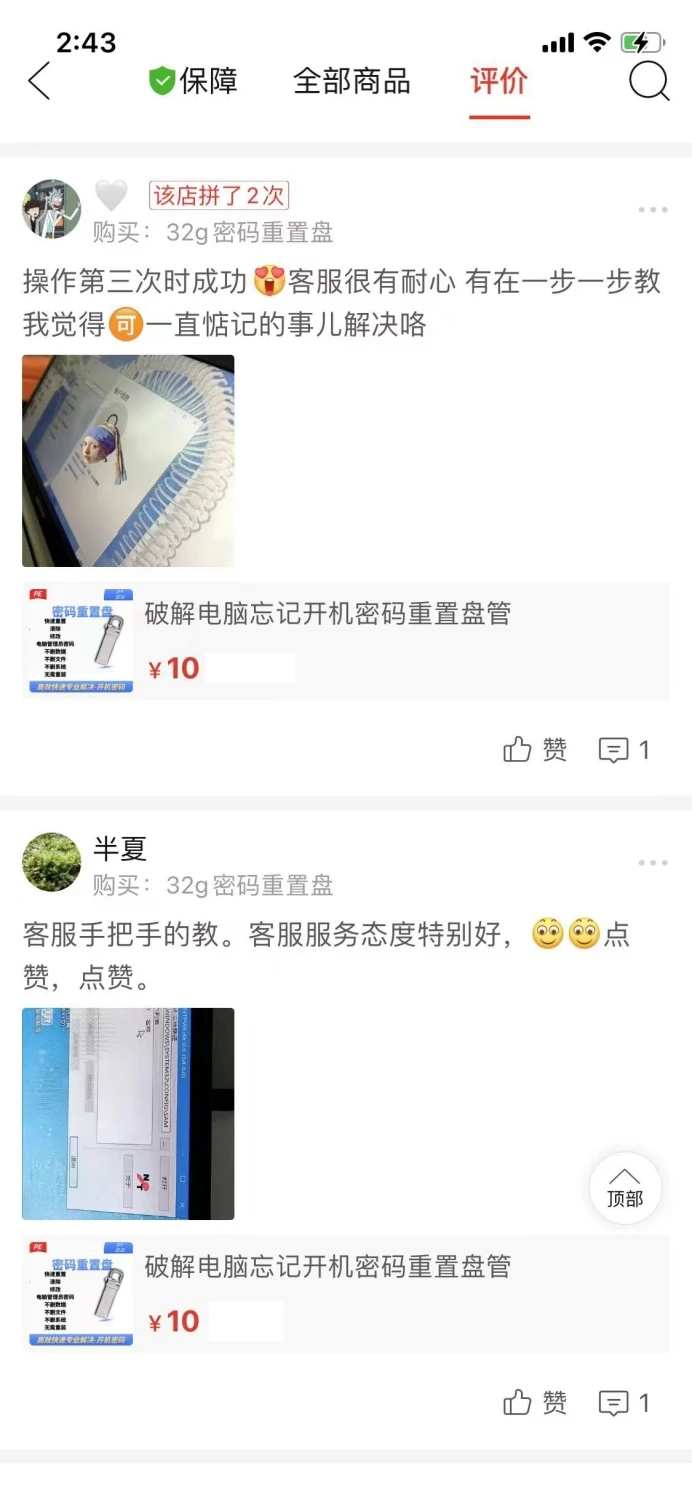The width and height of the screenshot is (692, 1498).
Task: Open product card under 半夏's review
Action: coord(345,1294)
